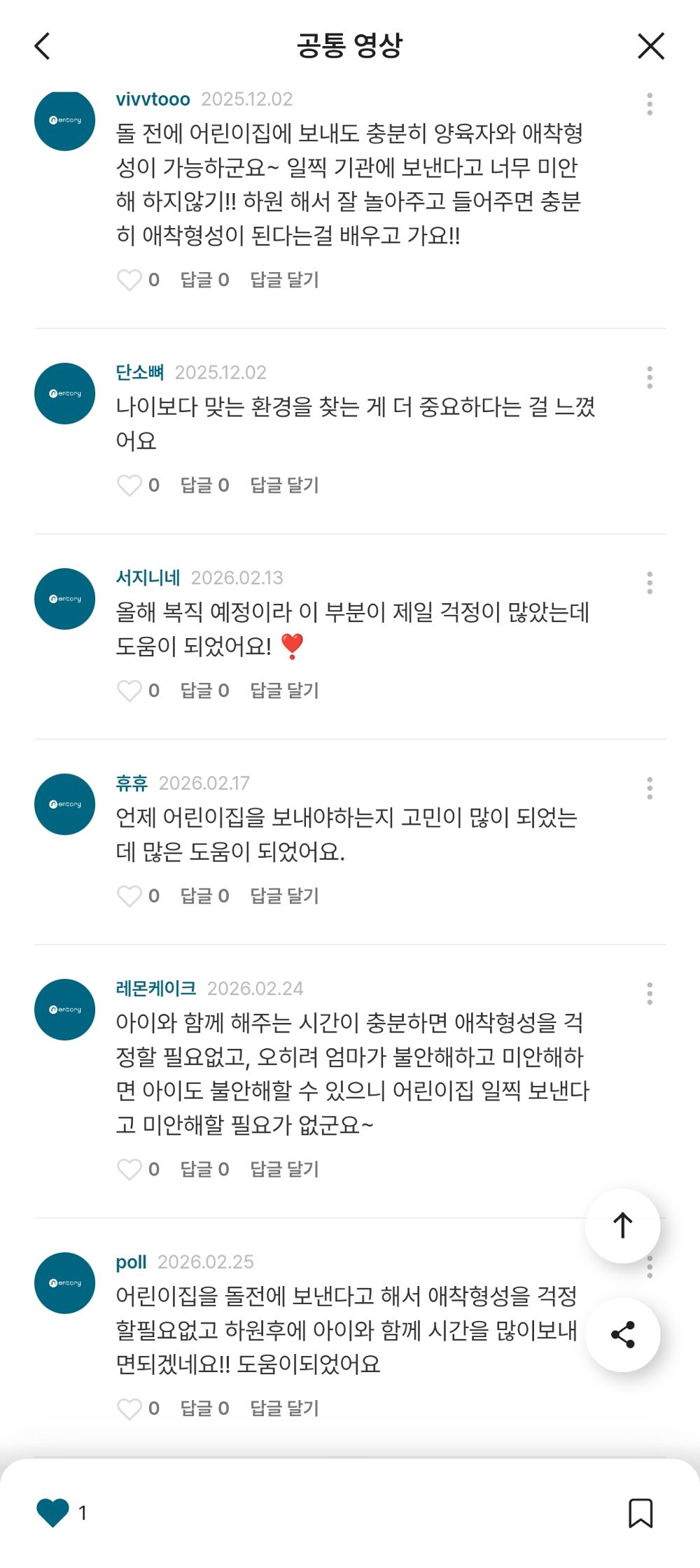The width and height of the screenshot is (700, 1568).
Task: Tap the scroll-to-top arrow button
Action: point(622,1225)
